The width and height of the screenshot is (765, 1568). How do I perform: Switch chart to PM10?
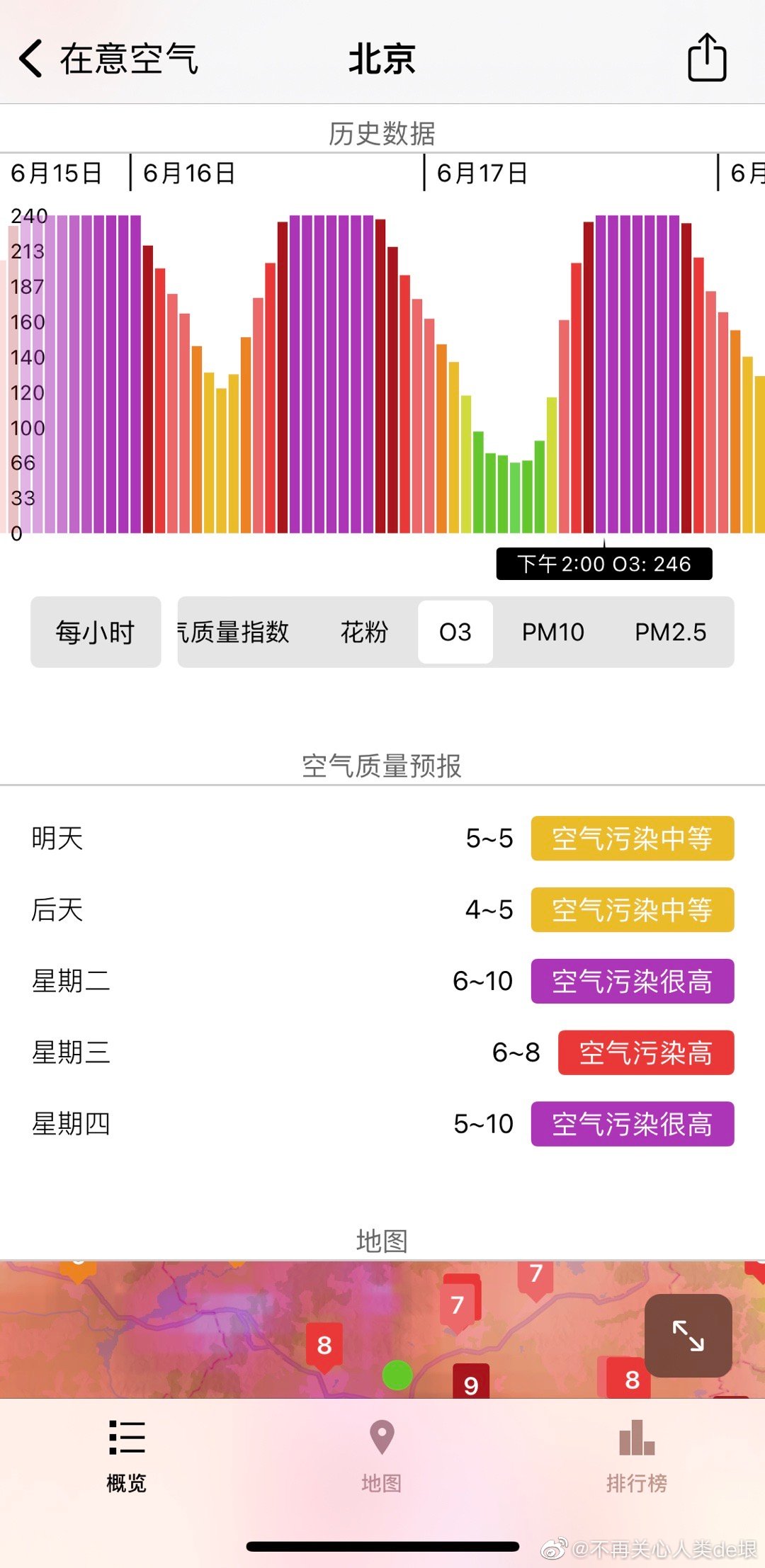[552, 632]
